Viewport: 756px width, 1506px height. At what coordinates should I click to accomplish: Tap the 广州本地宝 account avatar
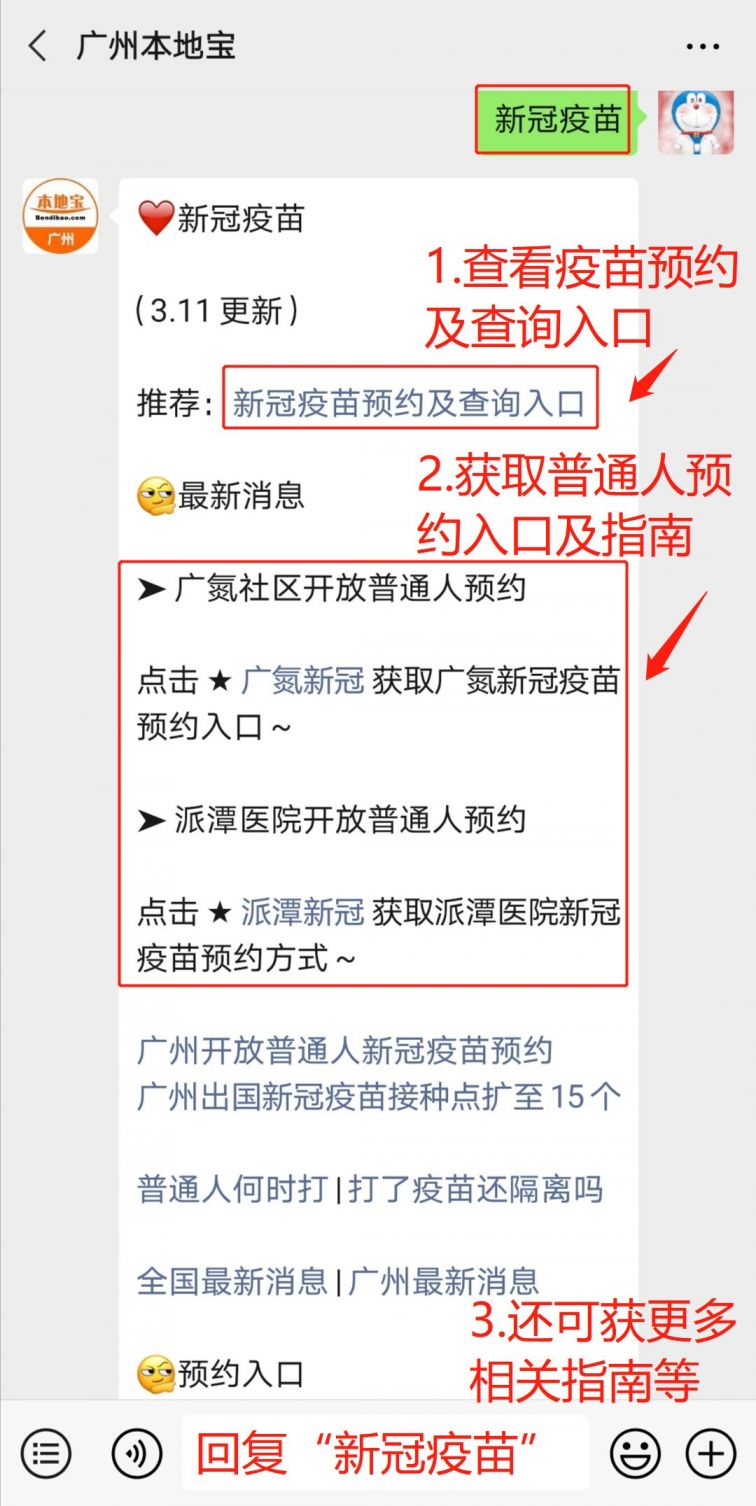pyautogui.click(x=60, y=216)
